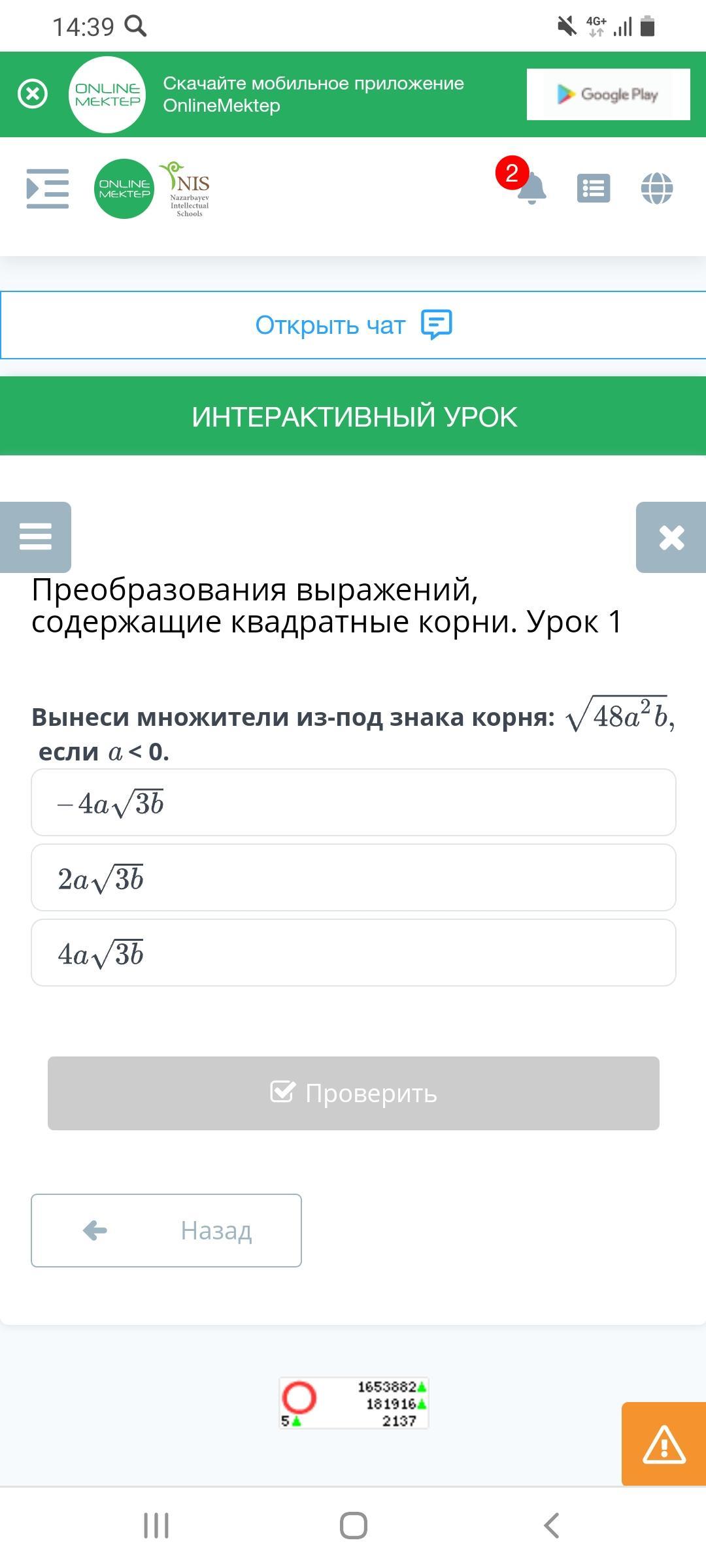706x1568 pixels.
Task: Tap Открыть чат to open chat
Action: tap(353, 325)
